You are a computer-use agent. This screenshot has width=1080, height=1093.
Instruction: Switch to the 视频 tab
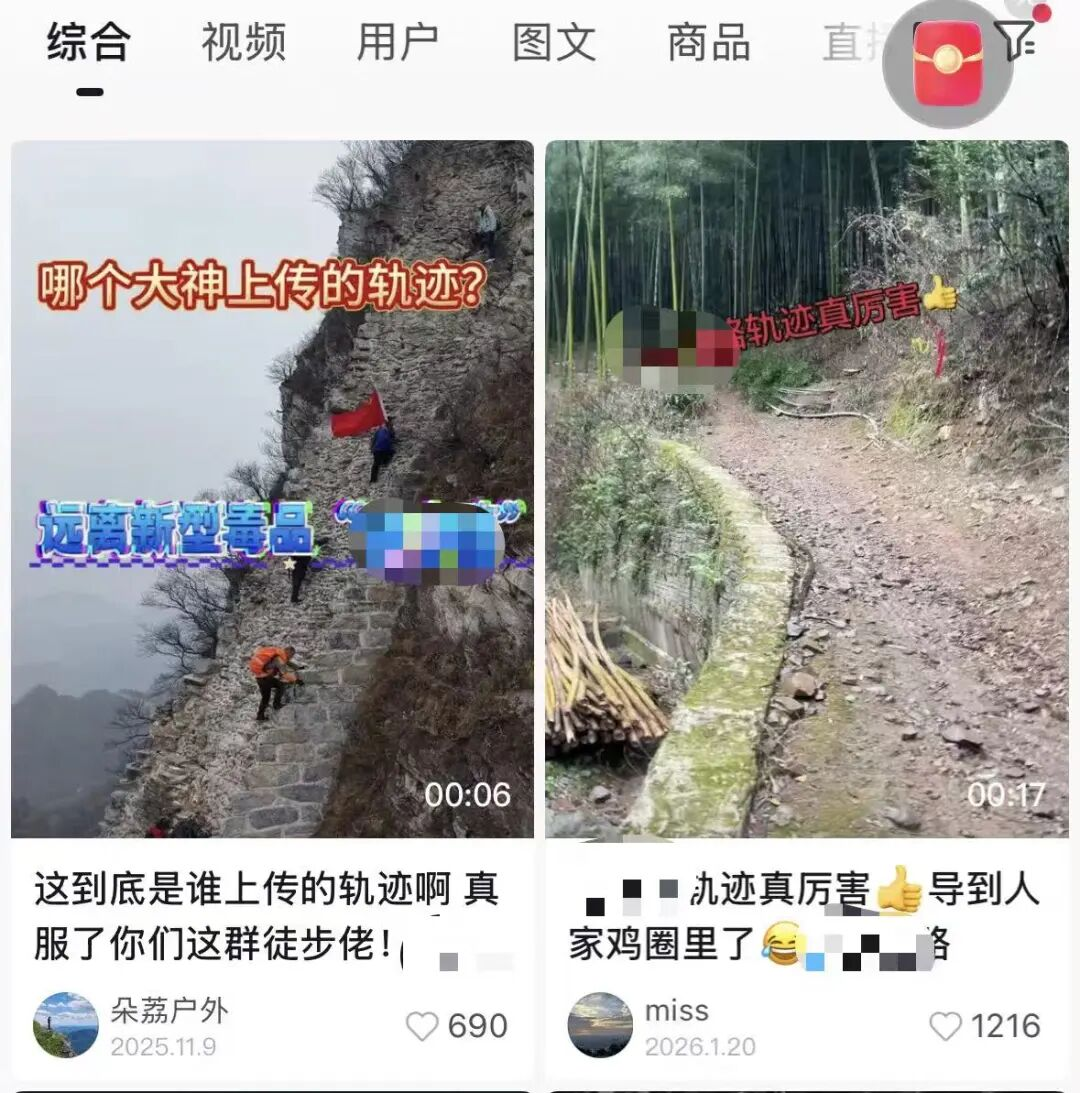coord(243,43)
